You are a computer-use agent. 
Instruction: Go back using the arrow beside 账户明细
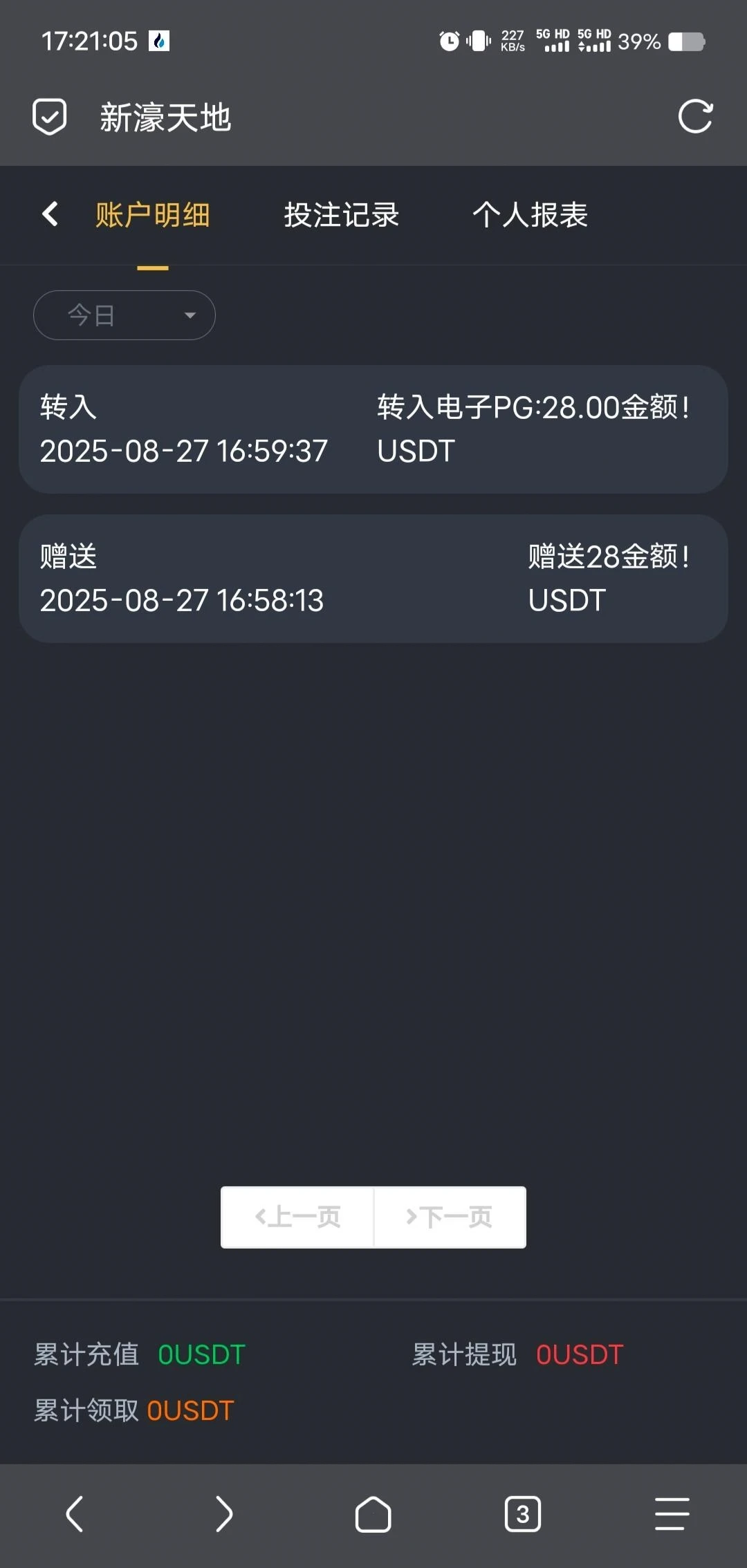tap(50, 214)
